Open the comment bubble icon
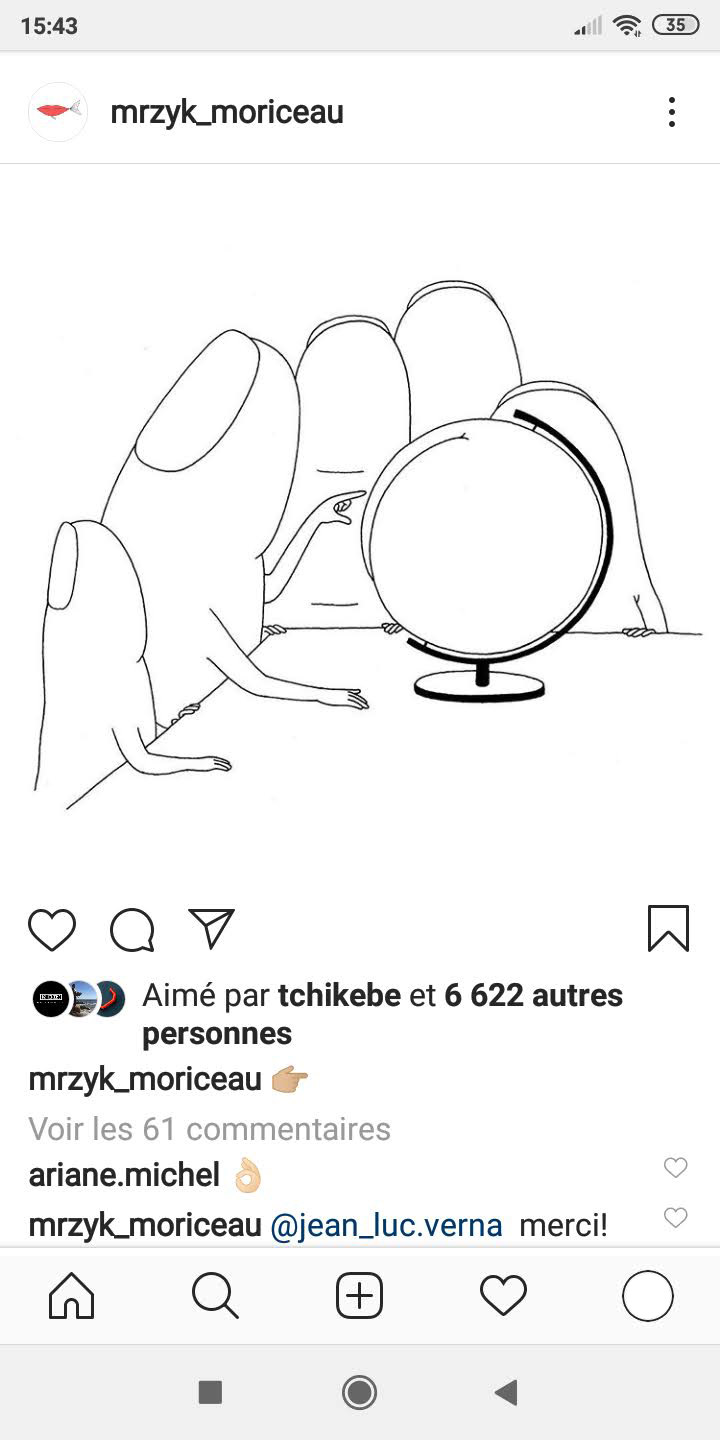This screenshot has height=1440, width=720. coord(132,929)
